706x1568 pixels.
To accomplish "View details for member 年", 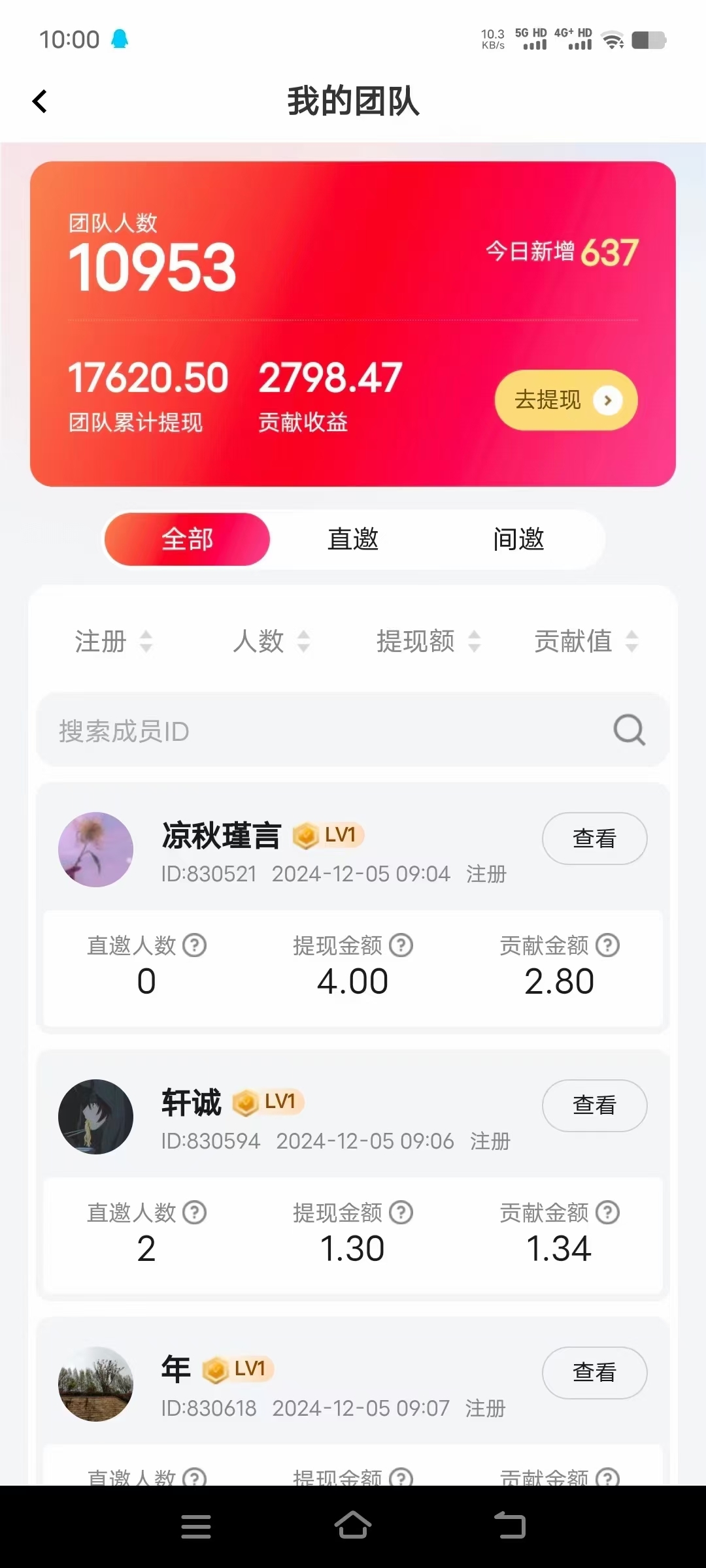I will coord(594,1373).
